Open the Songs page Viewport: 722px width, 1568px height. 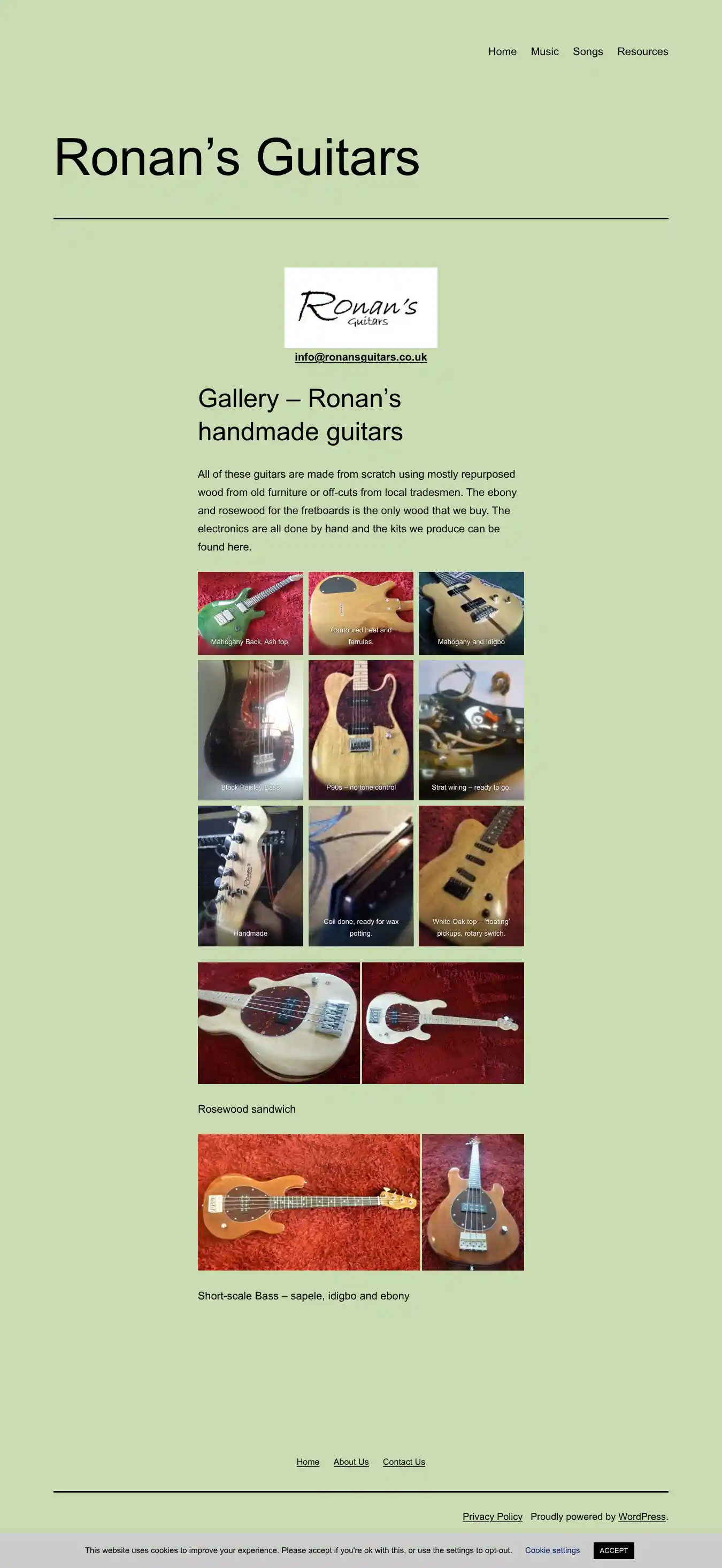587,52
